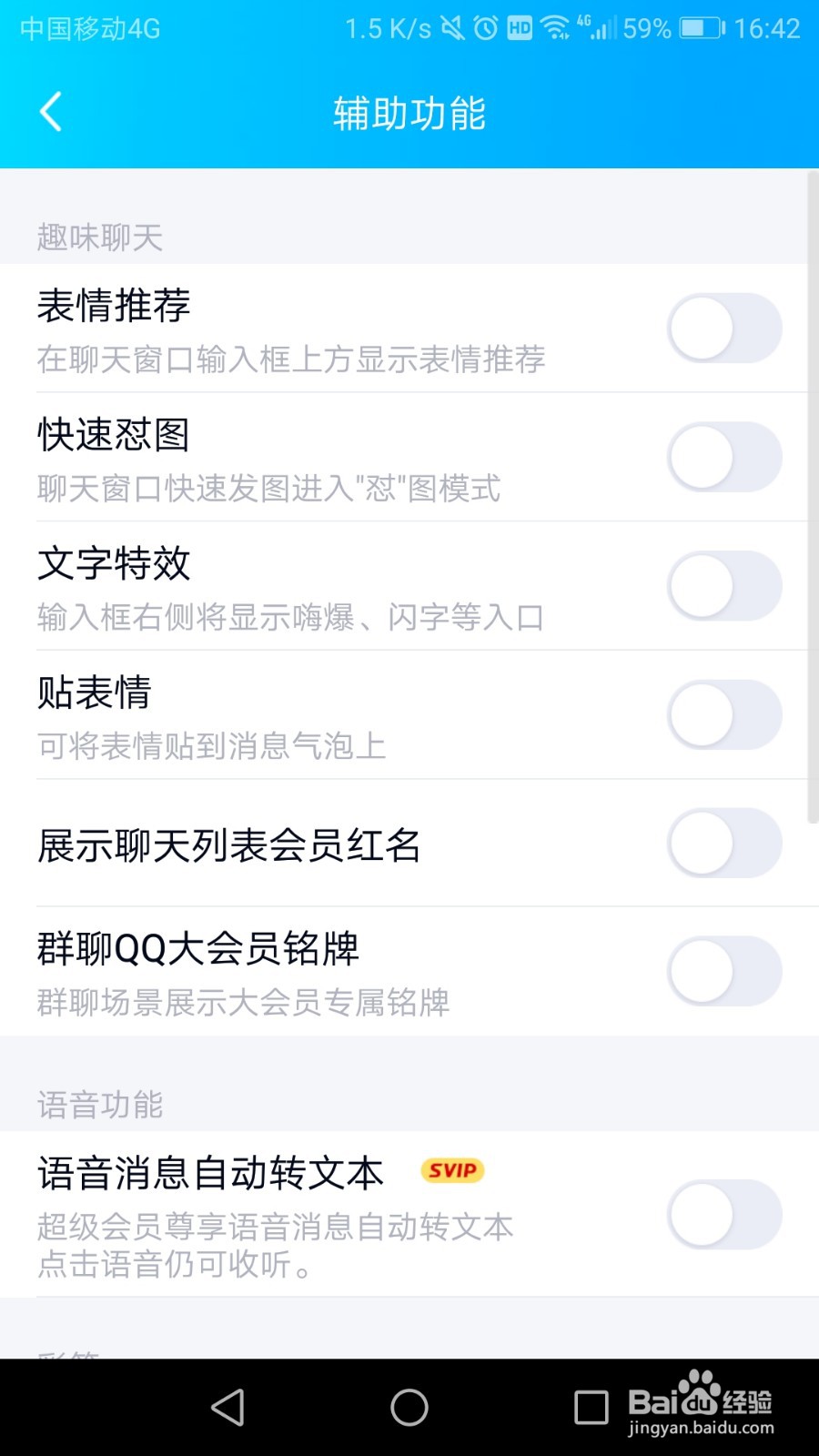This screenshot has height=1456, width=819.
Task: Turn on 群聊QQ大会员铭牌
Action: pos(725,972)
